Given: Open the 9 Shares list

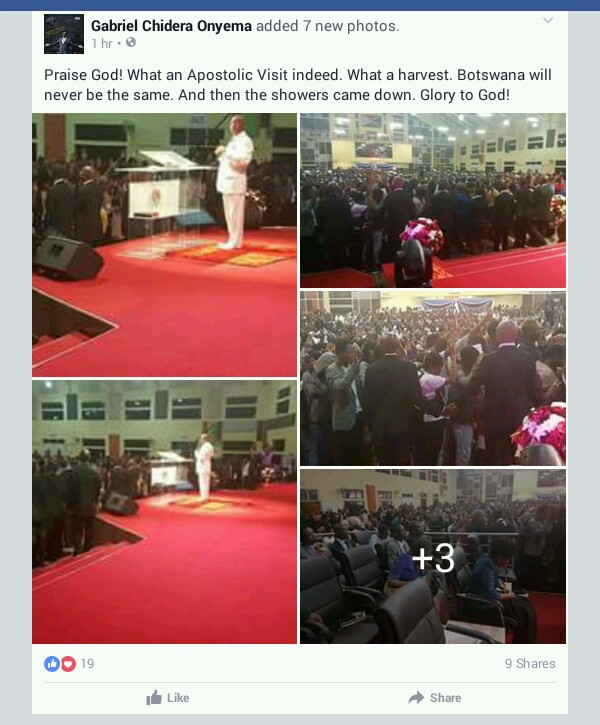Looking at the screenshot, I should coord(530,663).
